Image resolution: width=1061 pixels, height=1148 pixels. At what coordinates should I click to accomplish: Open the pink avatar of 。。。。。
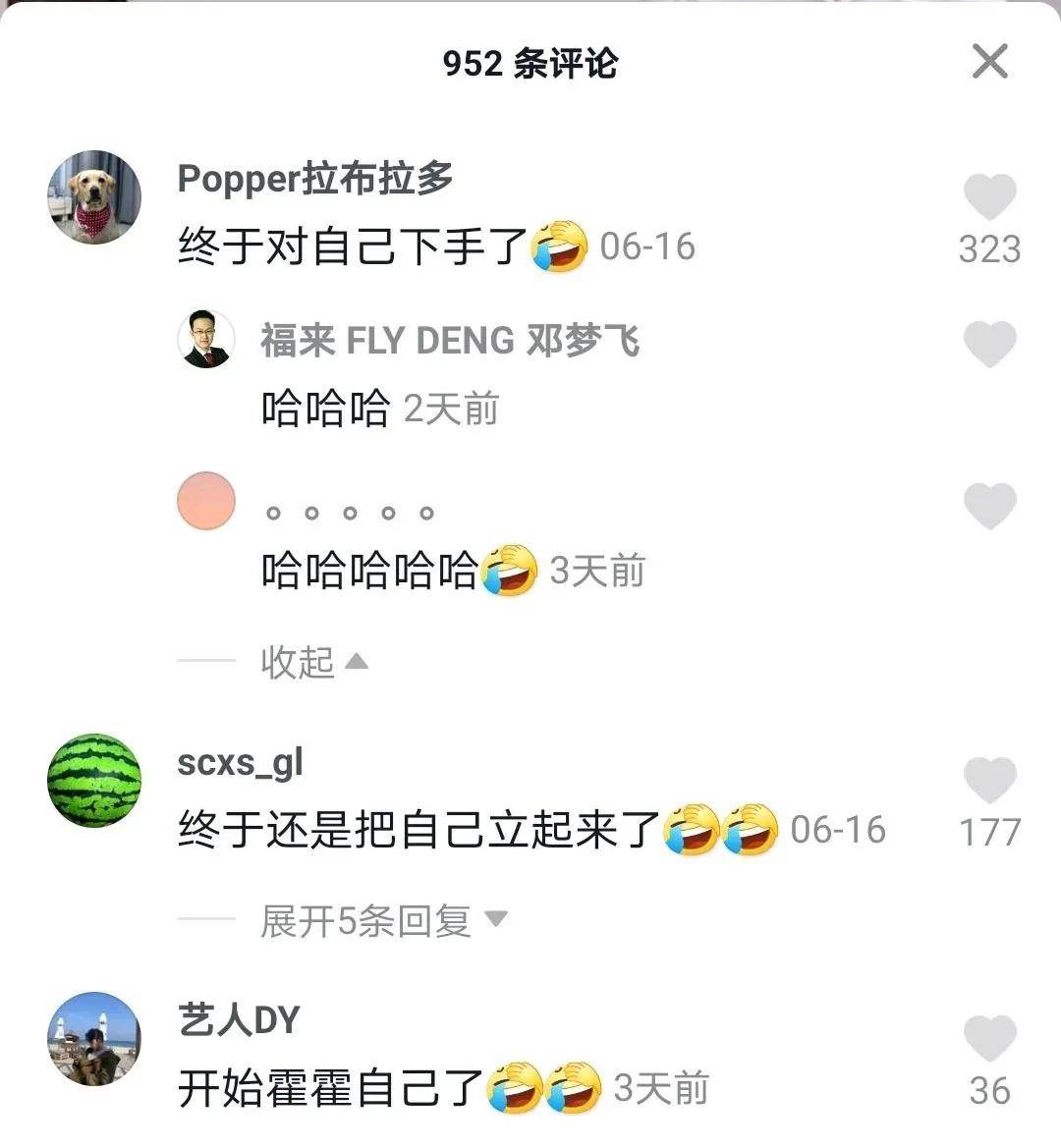coord(206,501)
